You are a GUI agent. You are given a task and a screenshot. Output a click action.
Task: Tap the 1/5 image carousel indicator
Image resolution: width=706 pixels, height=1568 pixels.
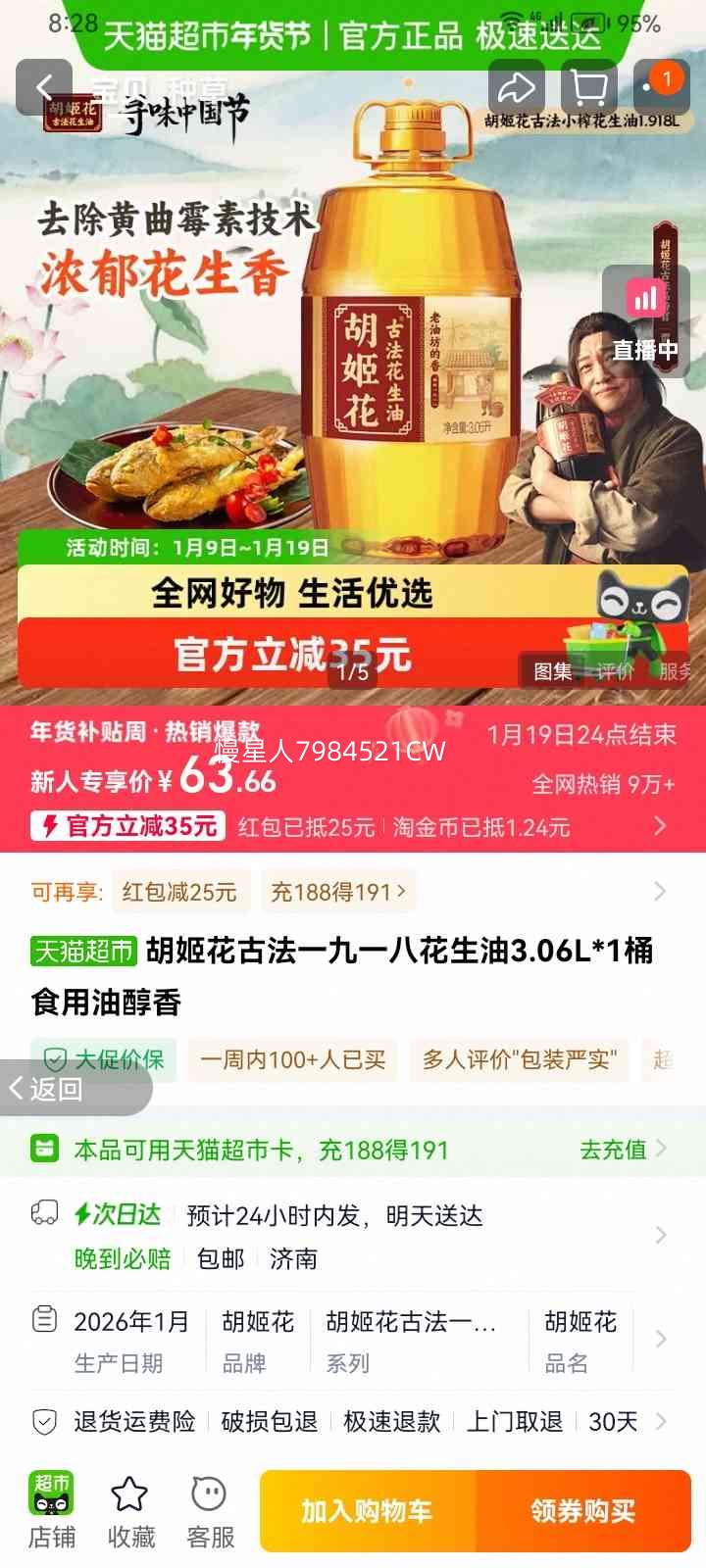tap(353, 671)
